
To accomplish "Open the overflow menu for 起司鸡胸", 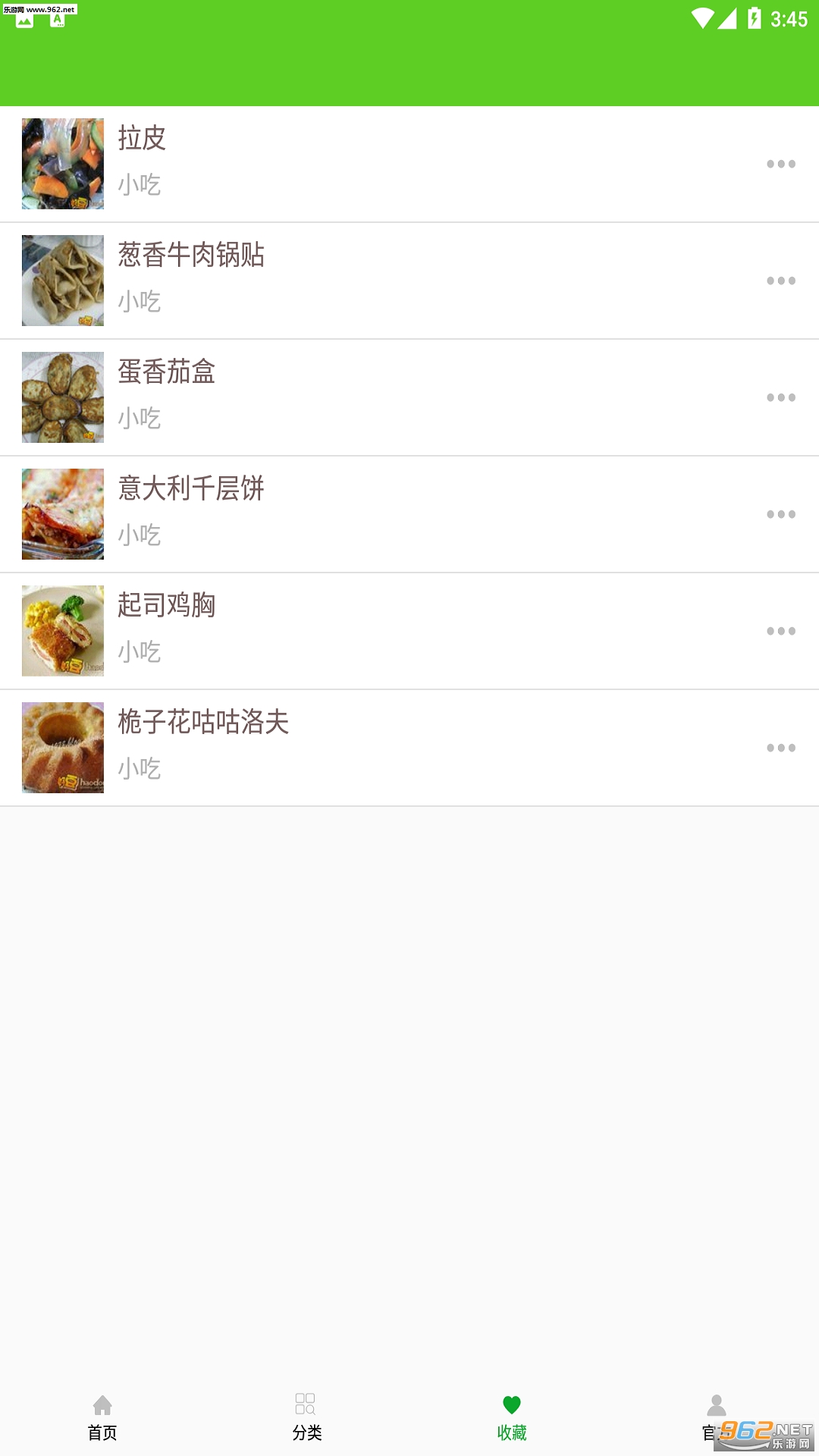I will click(x=780, y=631).
